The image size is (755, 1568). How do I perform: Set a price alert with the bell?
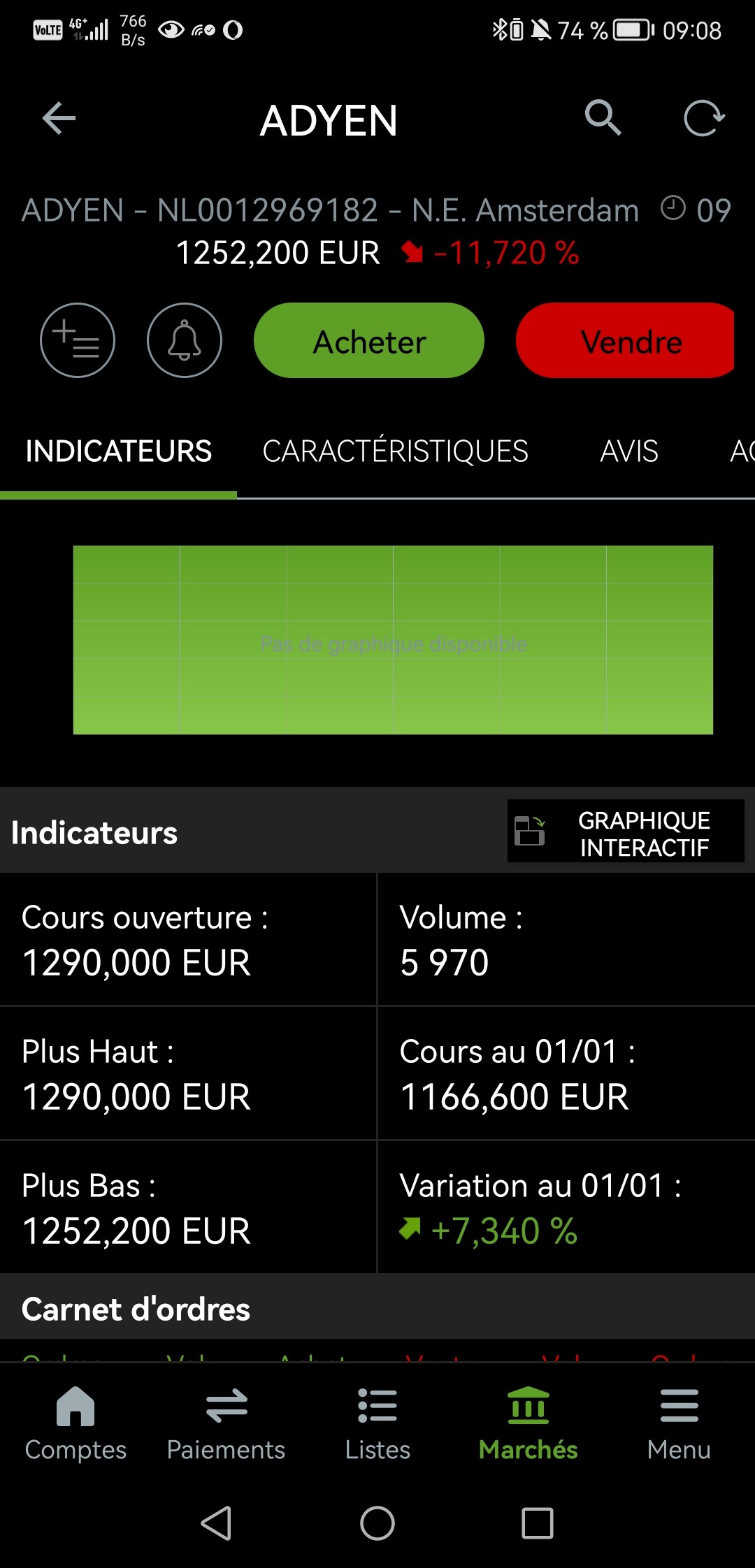[x=185, y=340]
